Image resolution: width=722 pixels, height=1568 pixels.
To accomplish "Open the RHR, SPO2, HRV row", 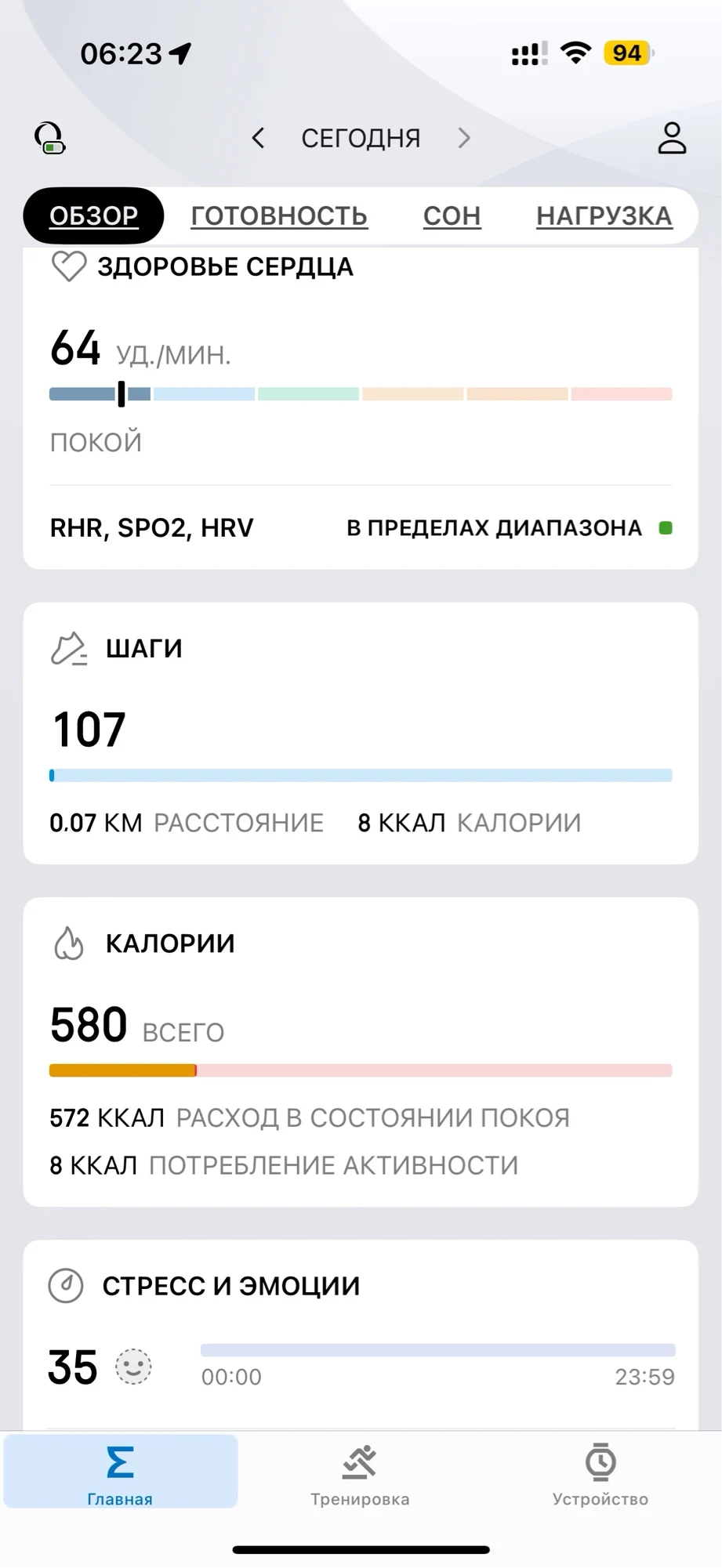I will [361, 527].
